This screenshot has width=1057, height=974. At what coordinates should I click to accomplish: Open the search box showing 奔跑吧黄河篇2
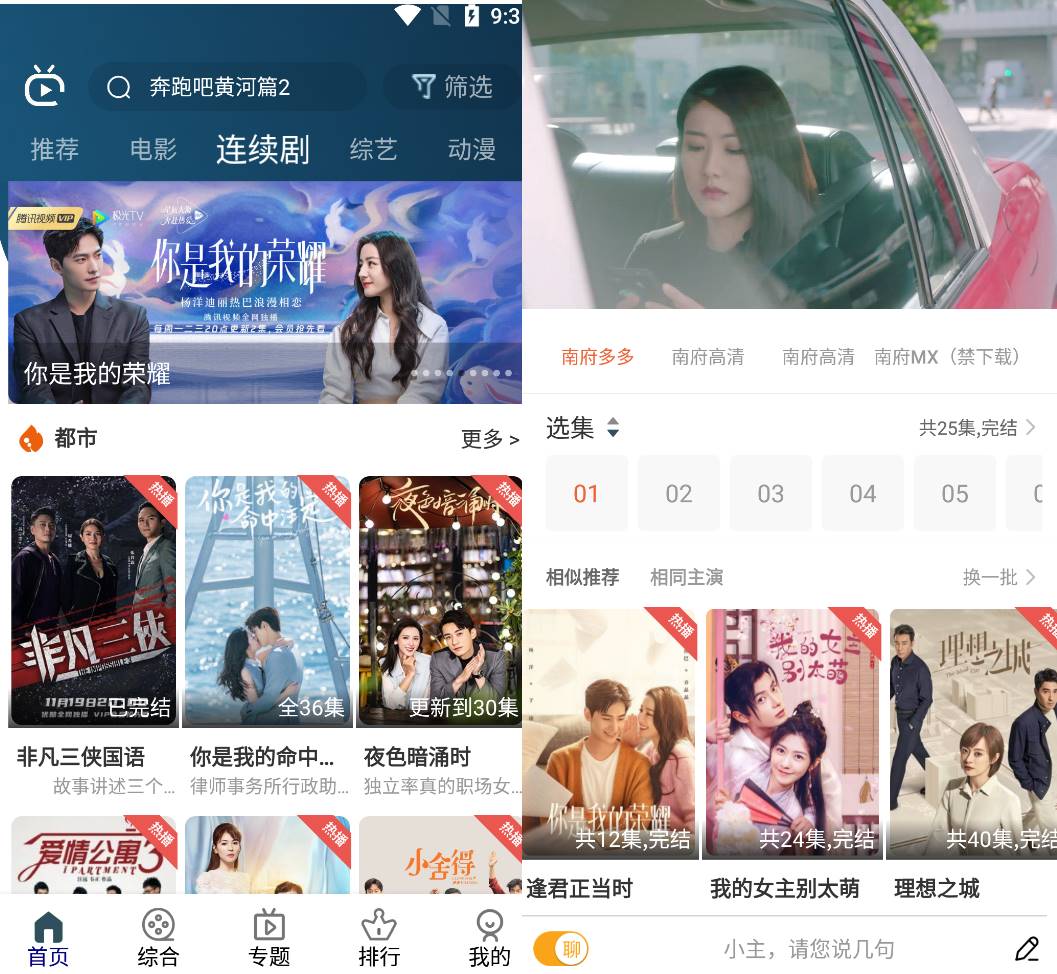point(226,88)
